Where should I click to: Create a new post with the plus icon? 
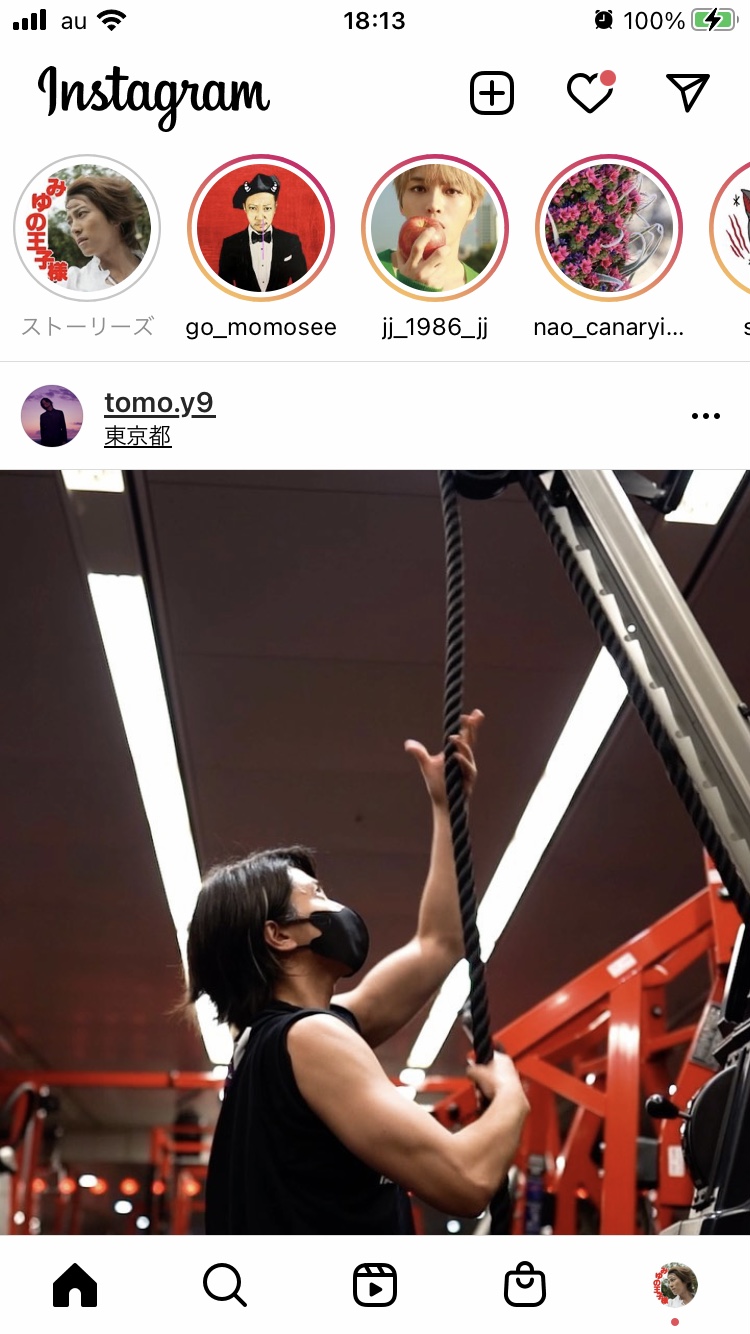coord(492,93)
